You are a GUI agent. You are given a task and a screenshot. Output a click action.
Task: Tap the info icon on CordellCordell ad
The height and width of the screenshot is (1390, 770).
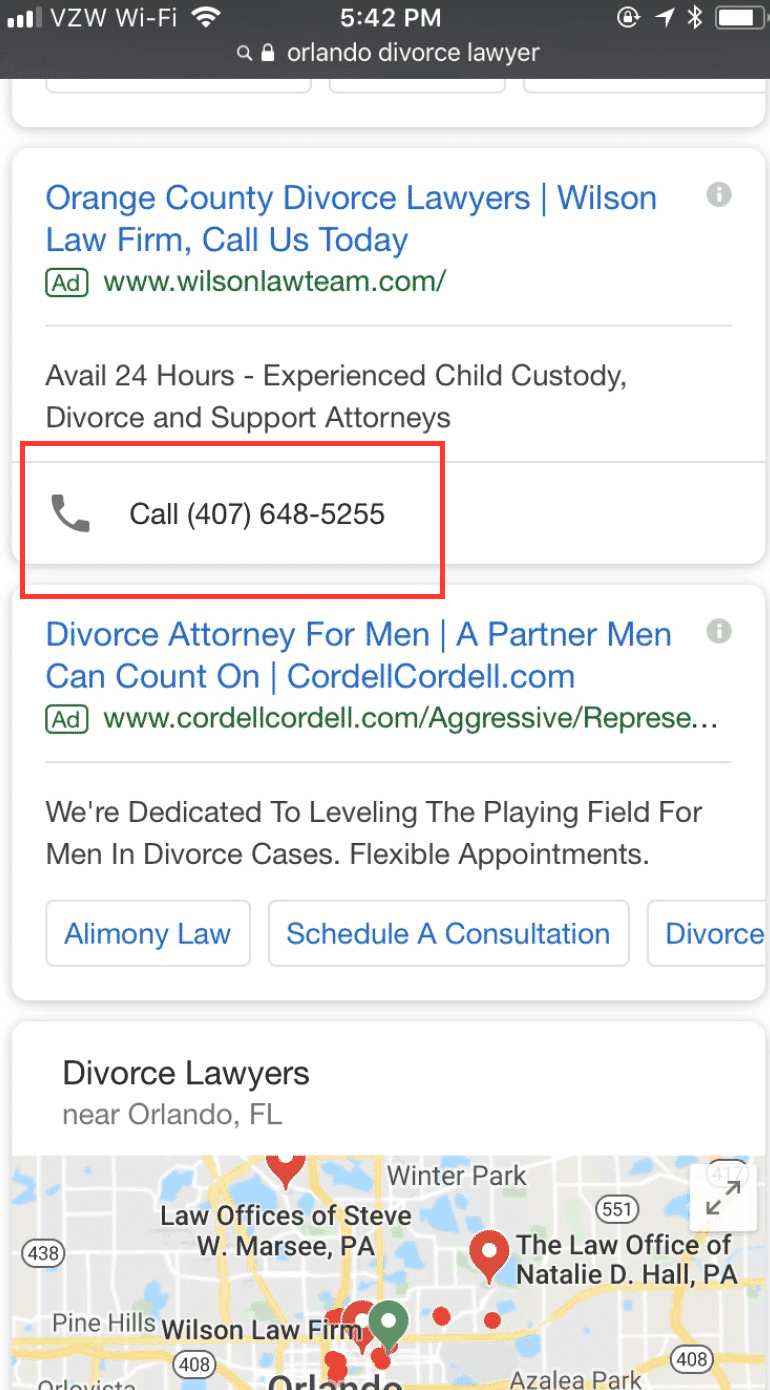point(718,631)
